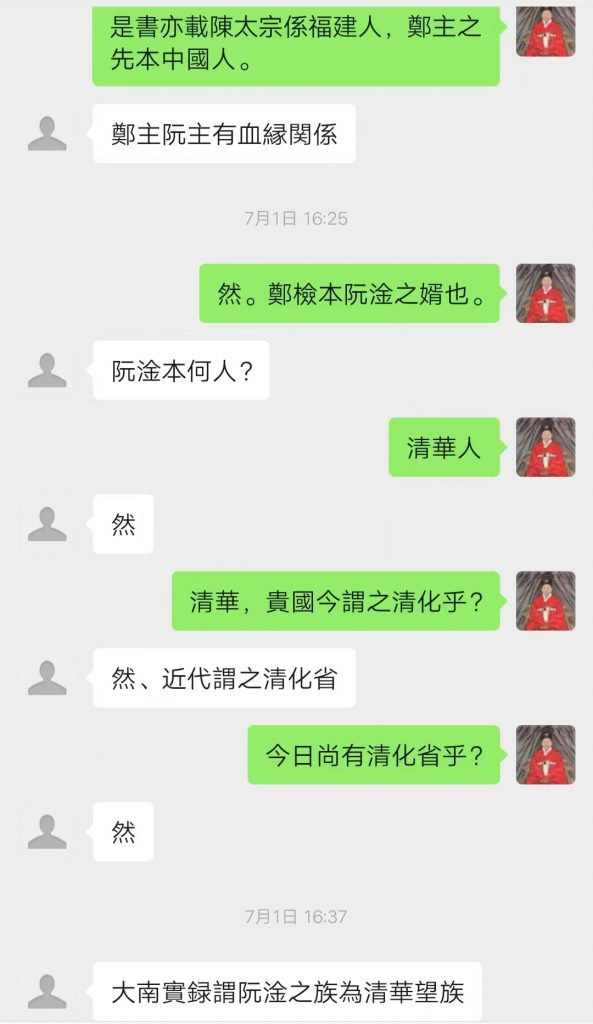Viewport: 593px width, 1024px height.
Task: Tap red-robed avatar beside 鄭檢本阮淦之婿也 message
Action: click(x=545, y=293)
